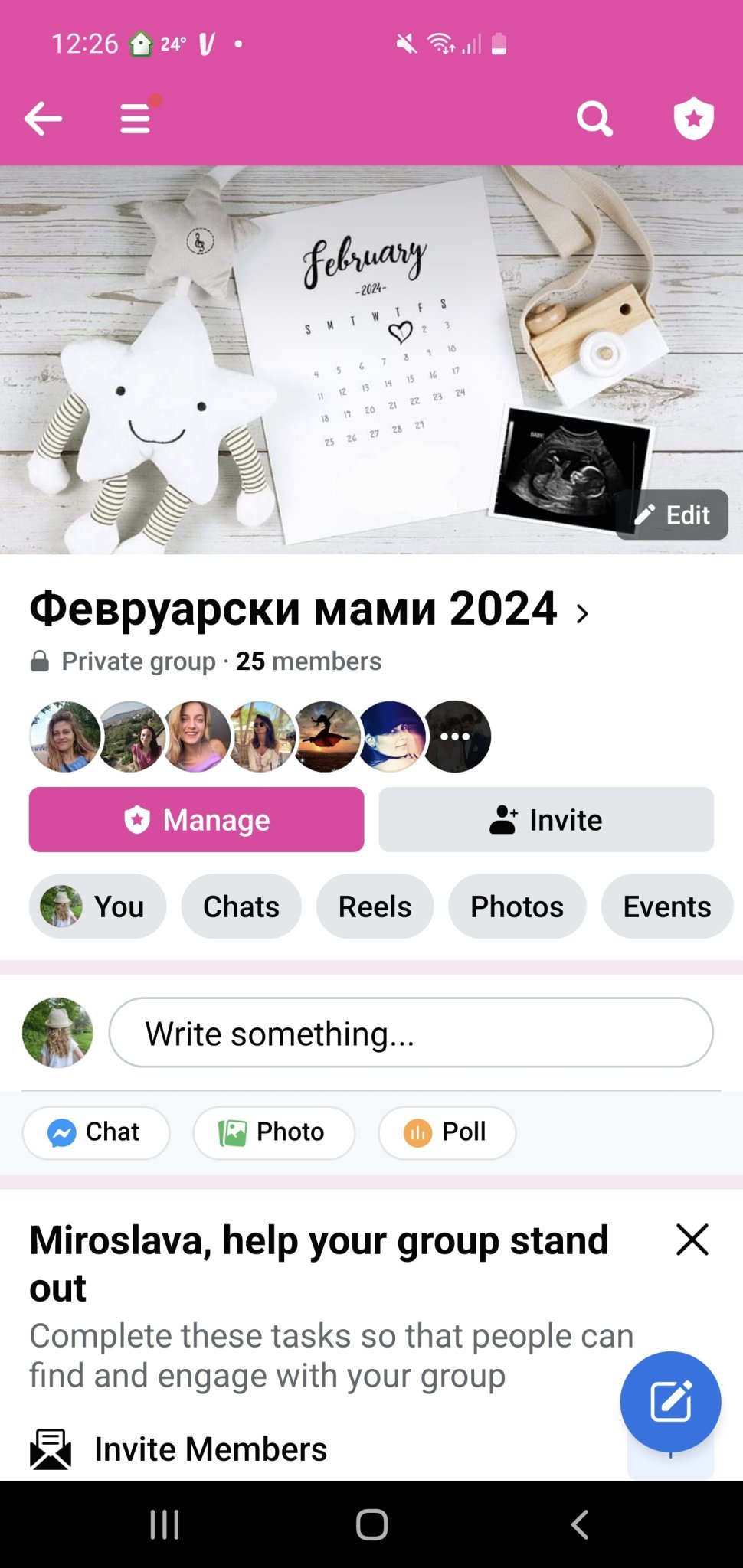Tap the Write something field
Image resolution: width=743 pixels, height=1568 pixels.
coord(411,1033)
